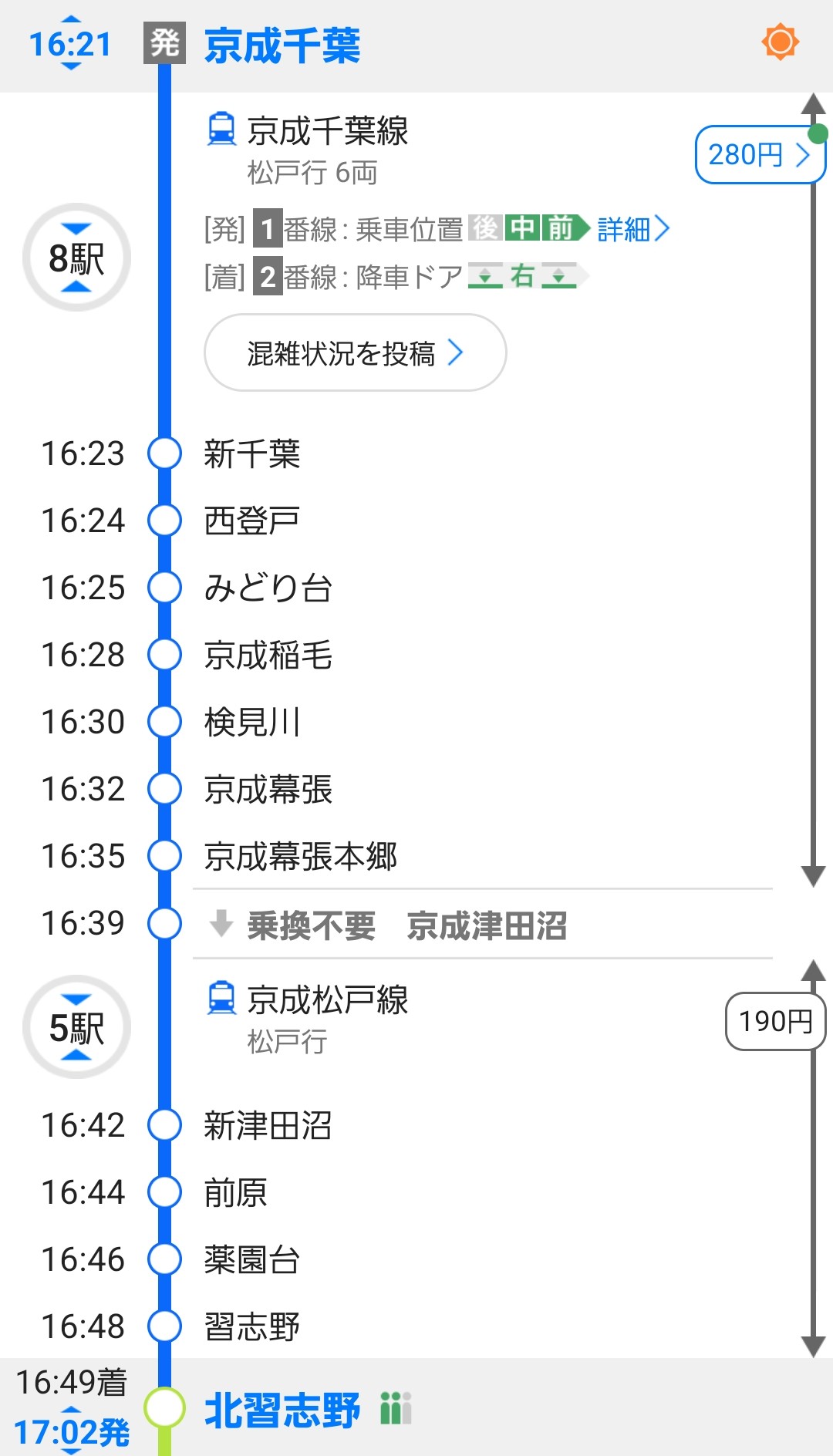This screenshot has width=833, height=1456.
Task: Tap 詳細 link for boarding position
Action: [x=632, y=229]
